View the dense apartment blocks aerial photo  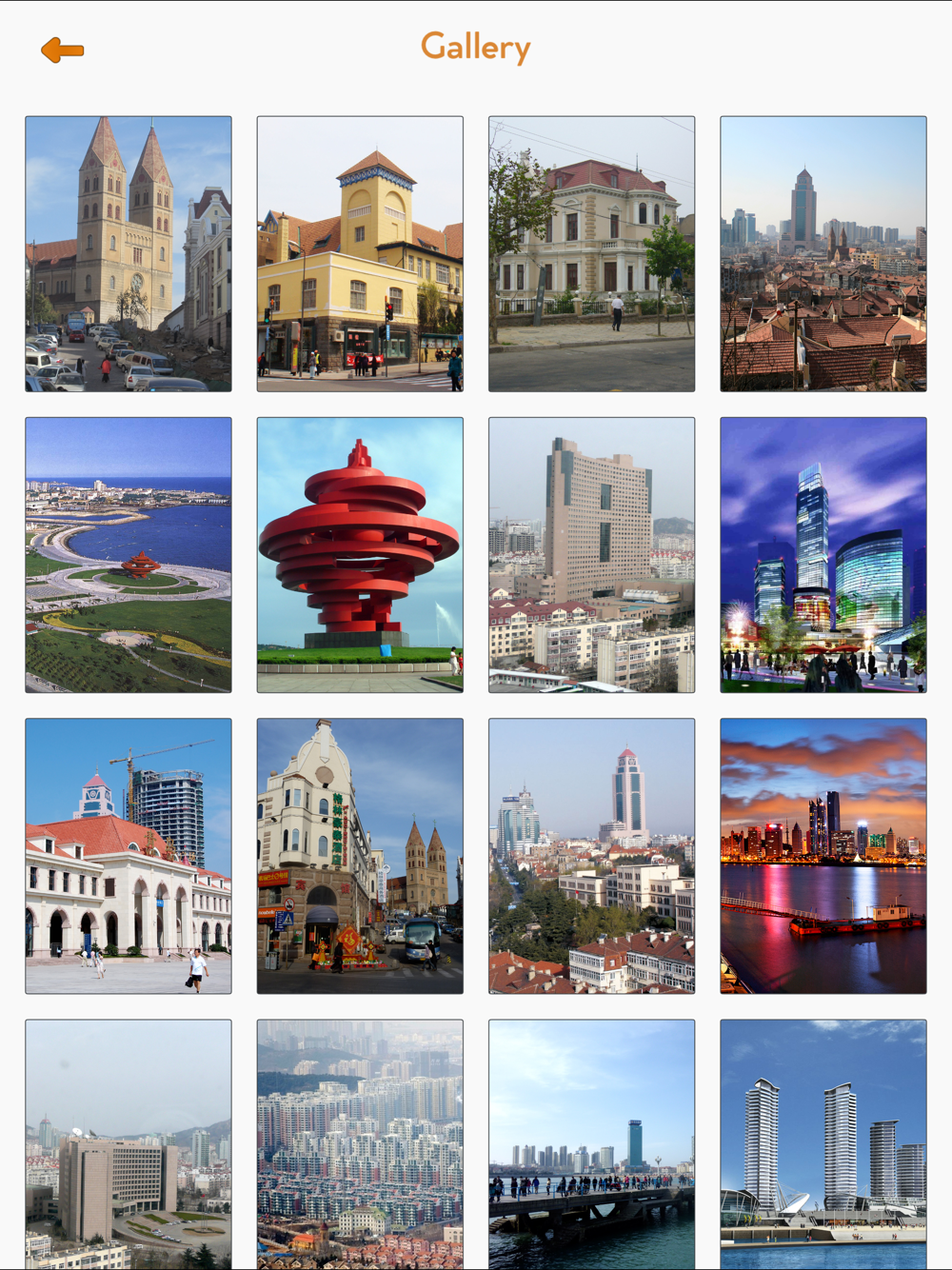pyautogui.click(x=360, y=1142)
